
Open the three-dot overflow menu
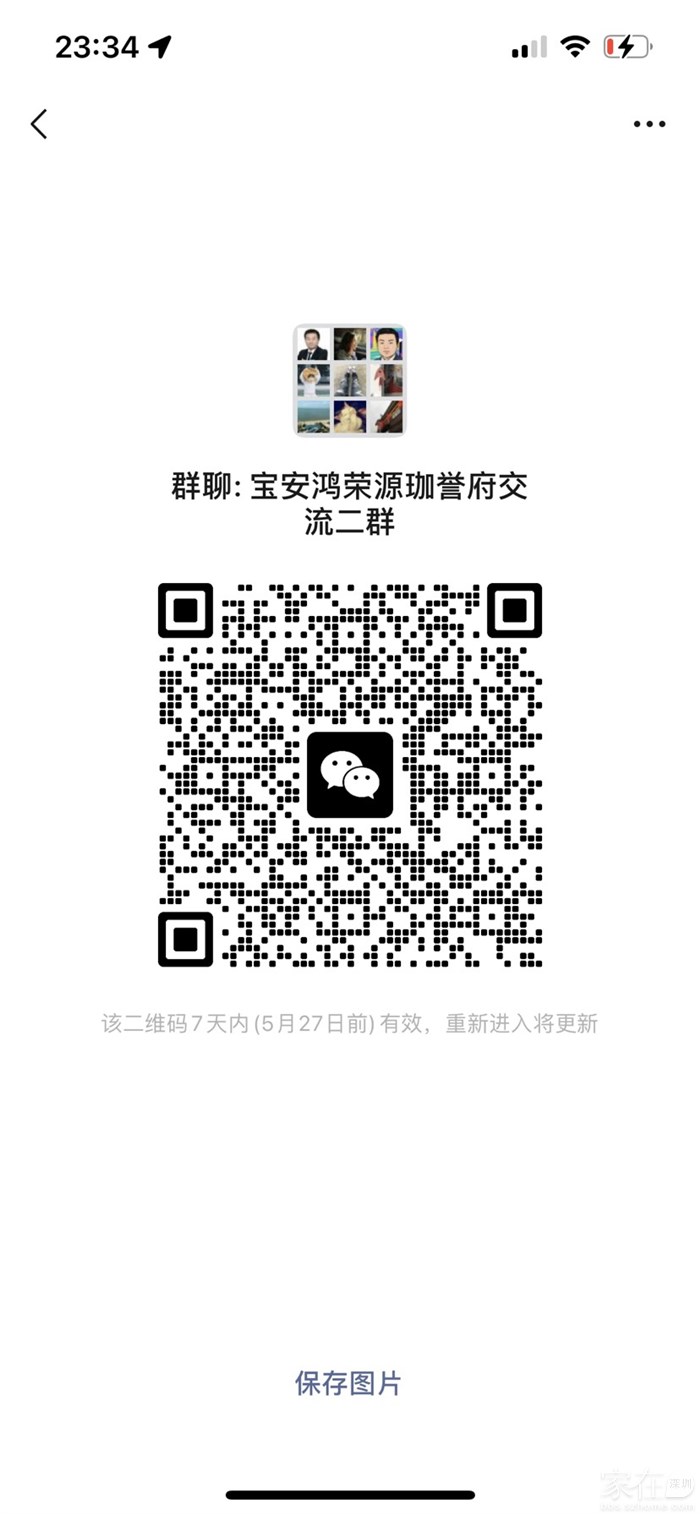point(649,125)
